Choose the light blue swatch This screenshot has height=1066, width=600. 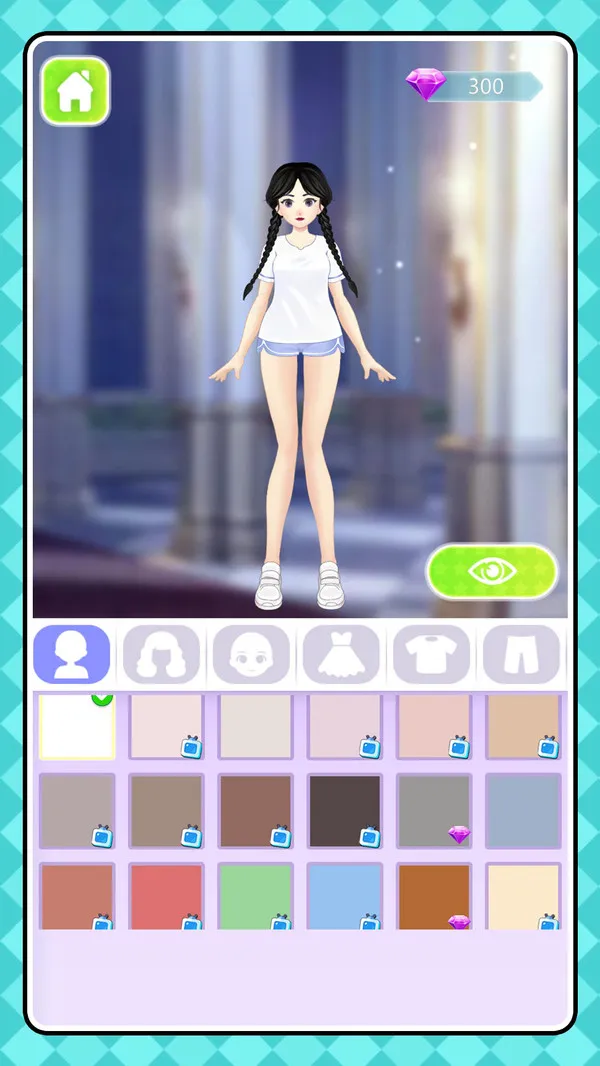pos(344,895)
